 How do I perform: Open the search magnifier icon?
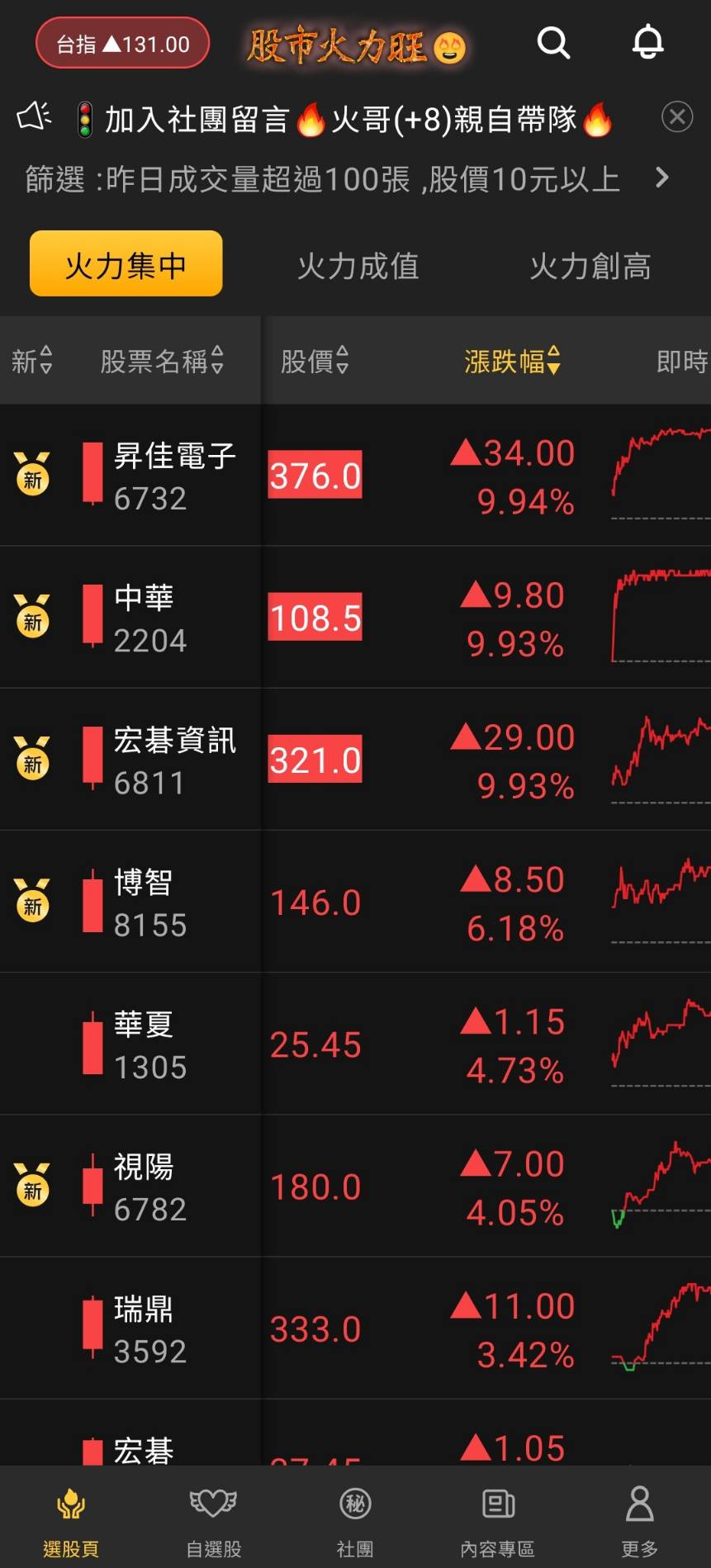coord(553,43)
